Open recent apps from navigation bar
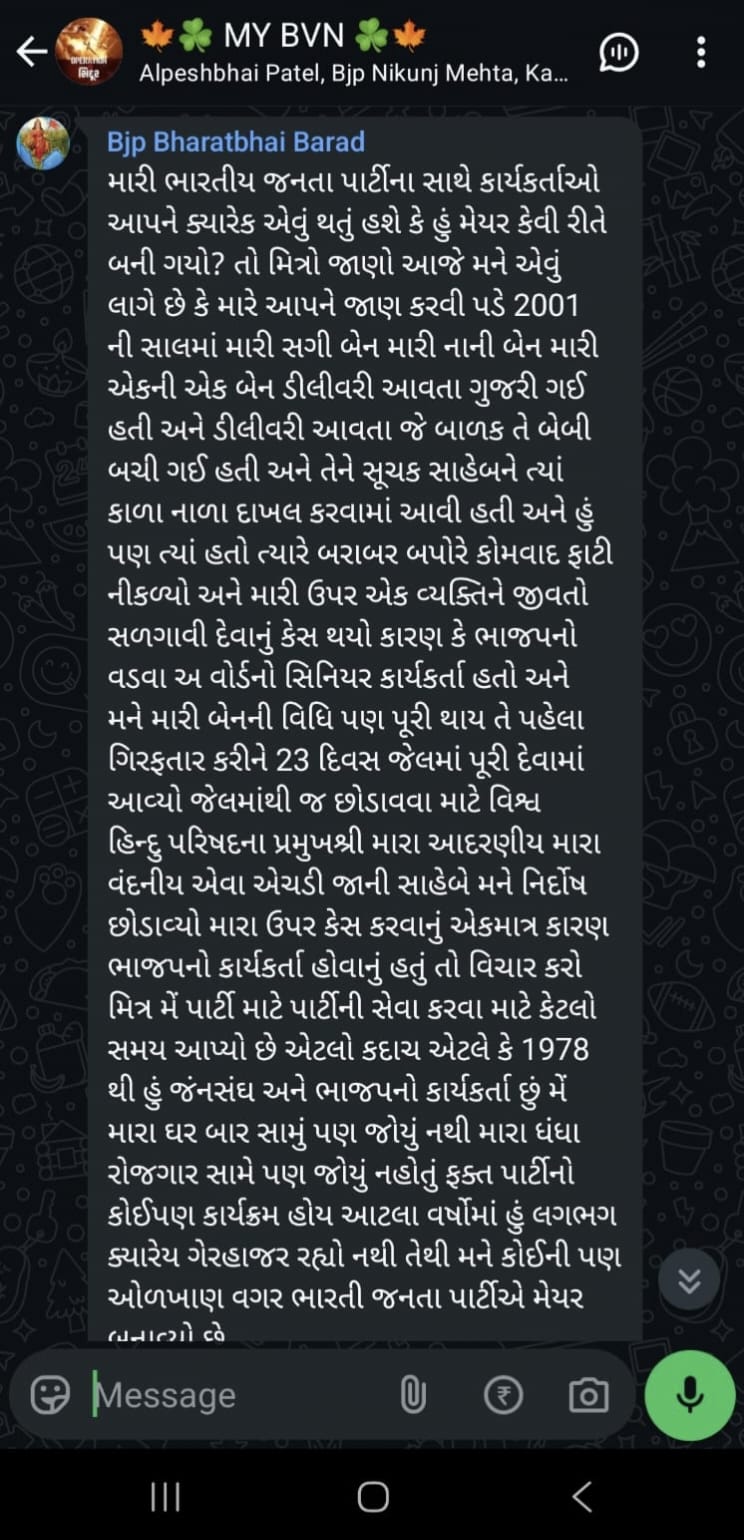 click(x=165, y=1496)
